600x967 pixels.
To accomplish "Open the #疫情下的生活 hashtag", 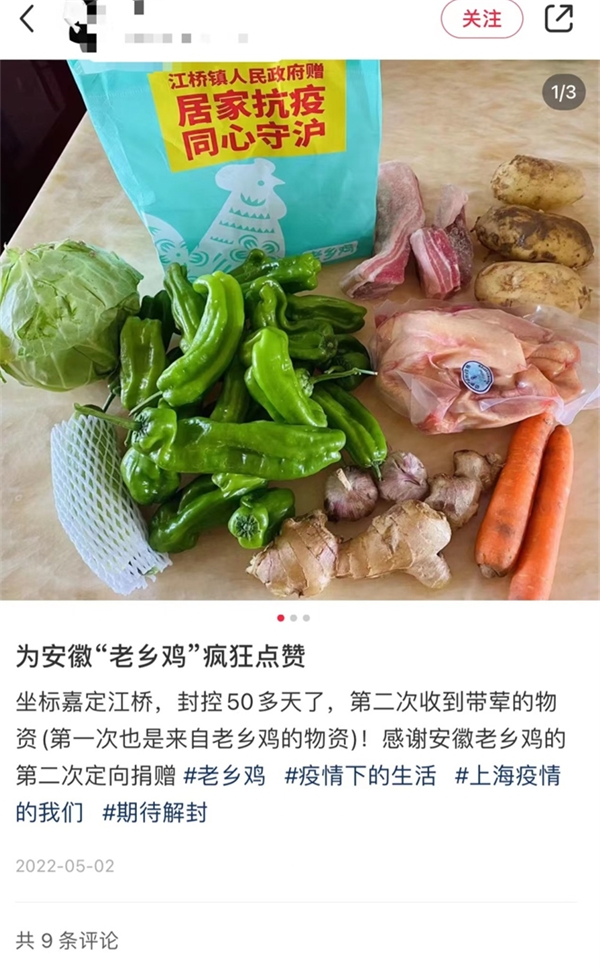I will [x=360, y=775].
